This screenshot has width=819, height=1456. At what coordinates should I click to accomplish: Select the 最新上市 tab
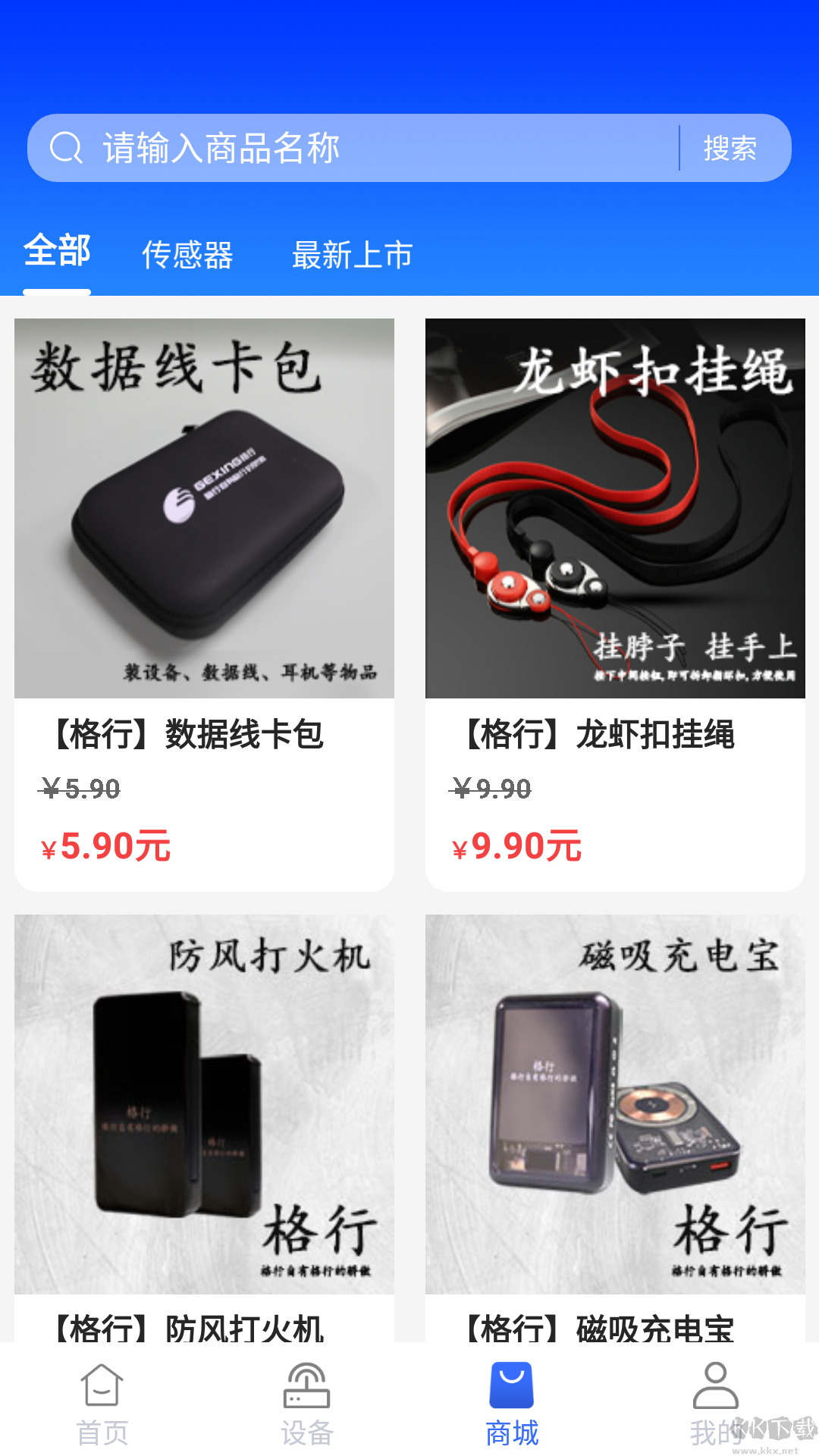(x=351, y=255)
